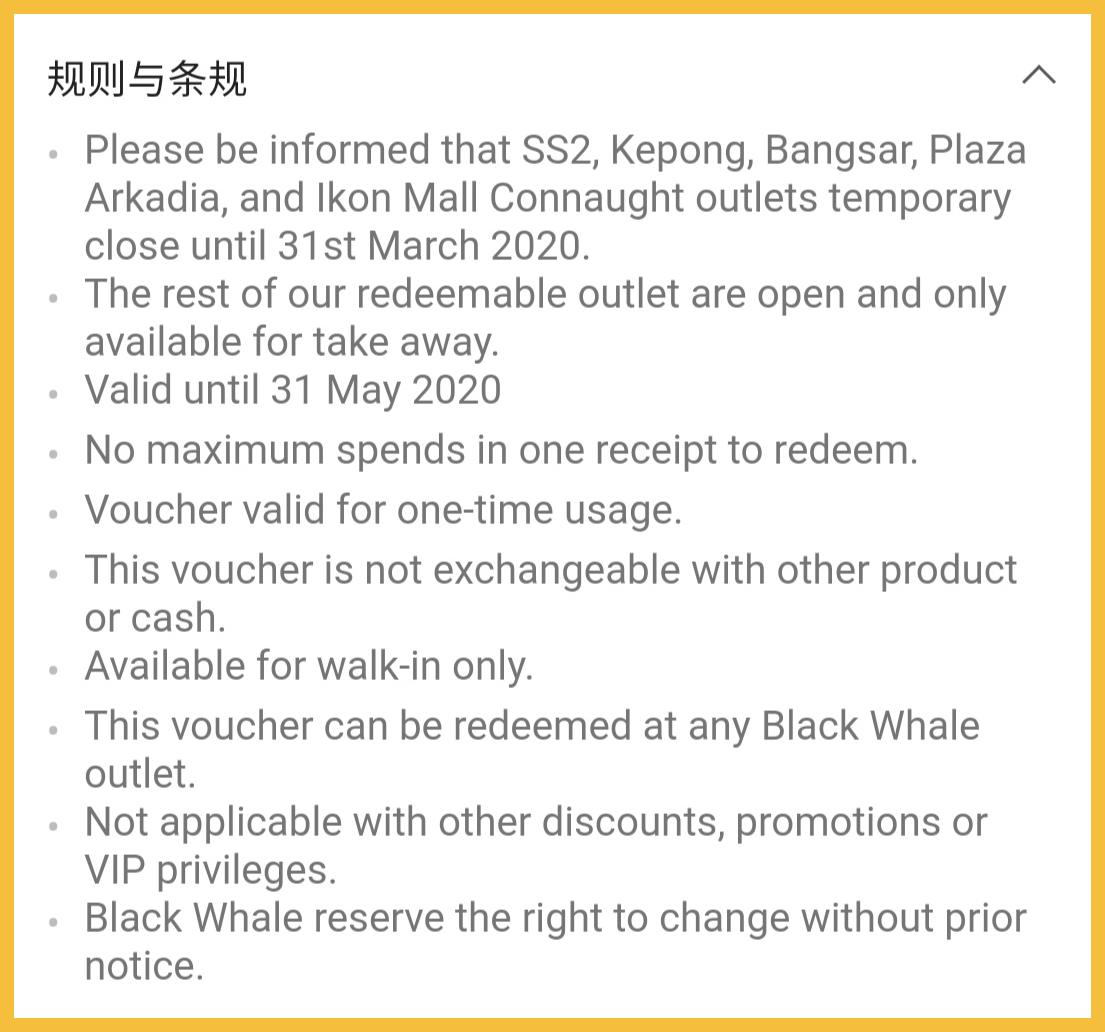1105x1032 pixels.
Task: Collapse the 规则与条规 section
Action: pyautogui.click(x=1039, y=76)
